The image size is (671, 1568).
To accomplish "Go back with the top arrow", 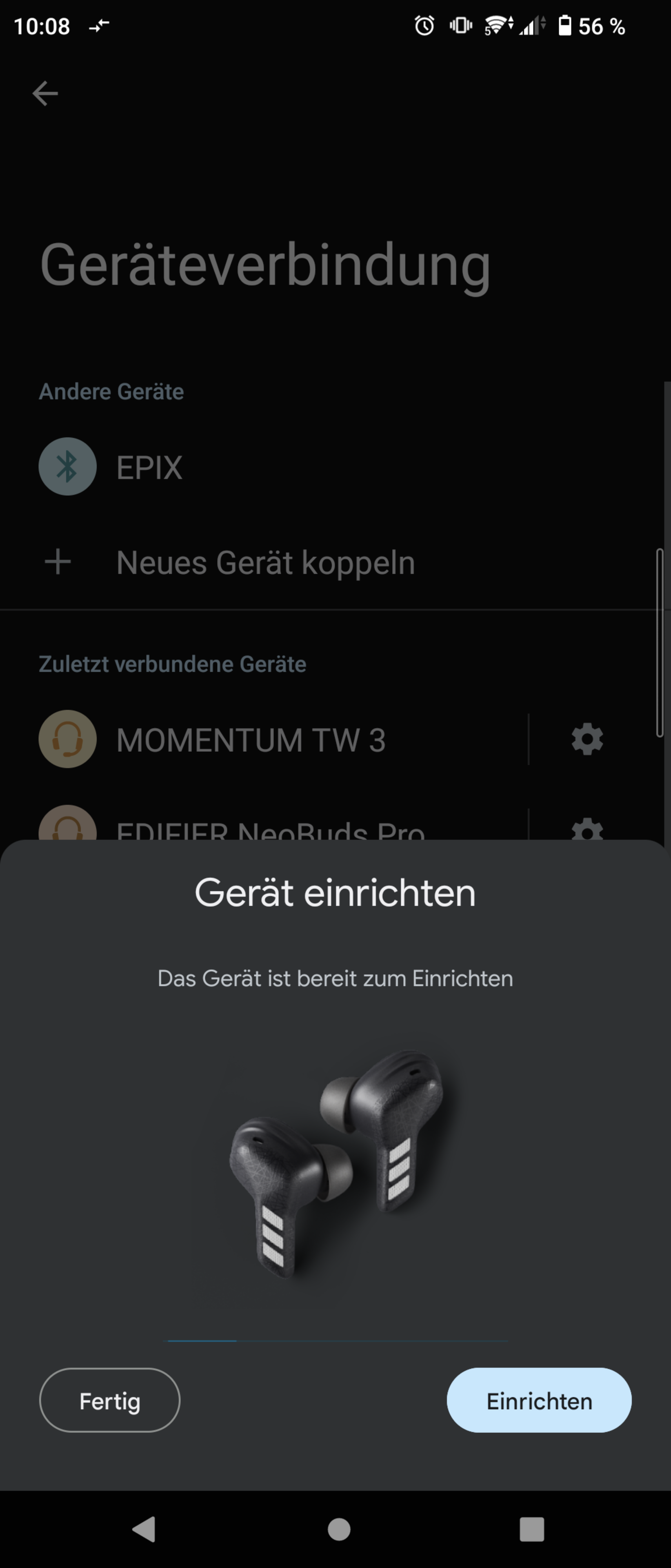I will (45, 93).
